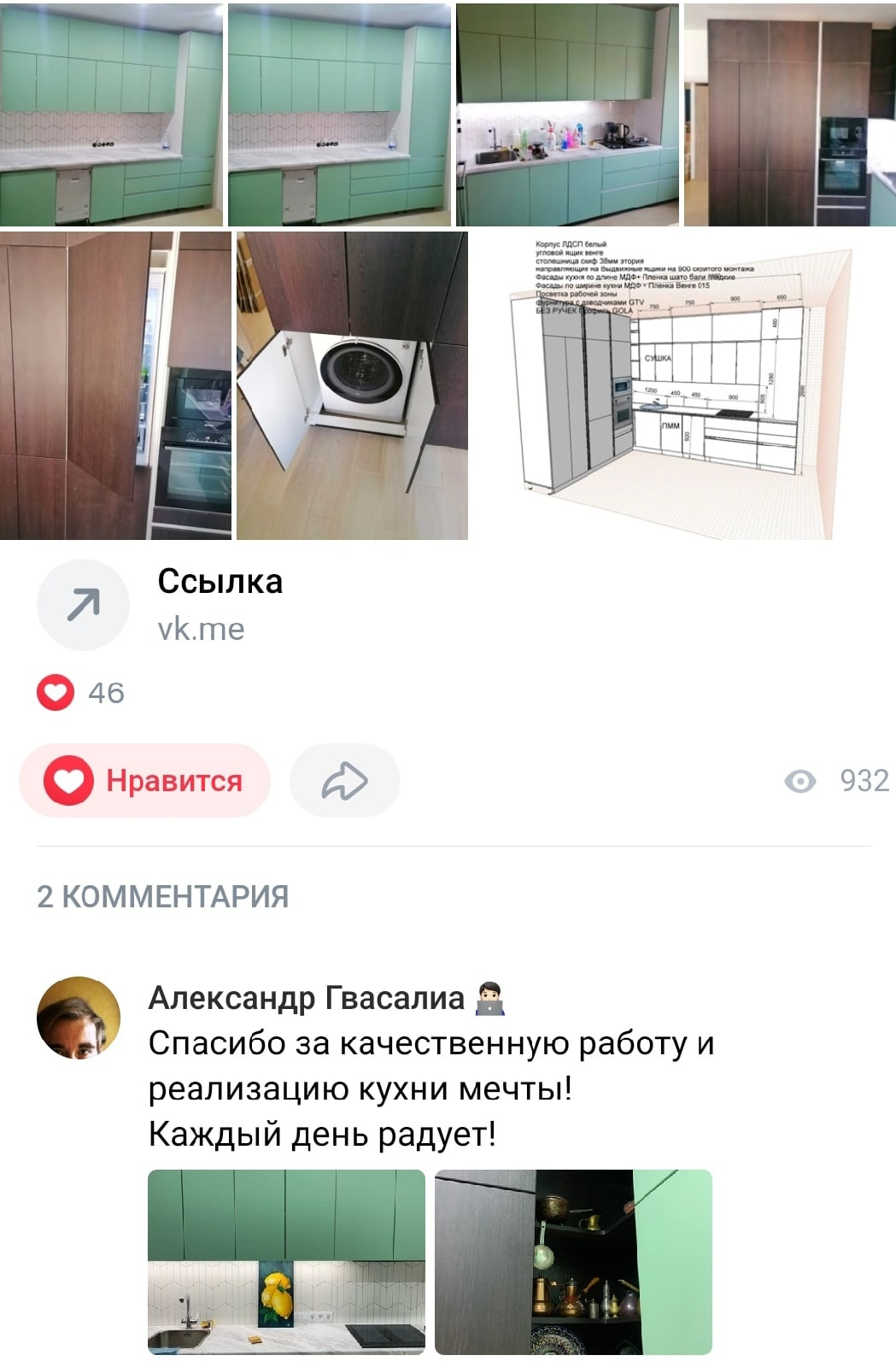Open Александр Гвасалиа's profile name

click(x=306, y=997)
